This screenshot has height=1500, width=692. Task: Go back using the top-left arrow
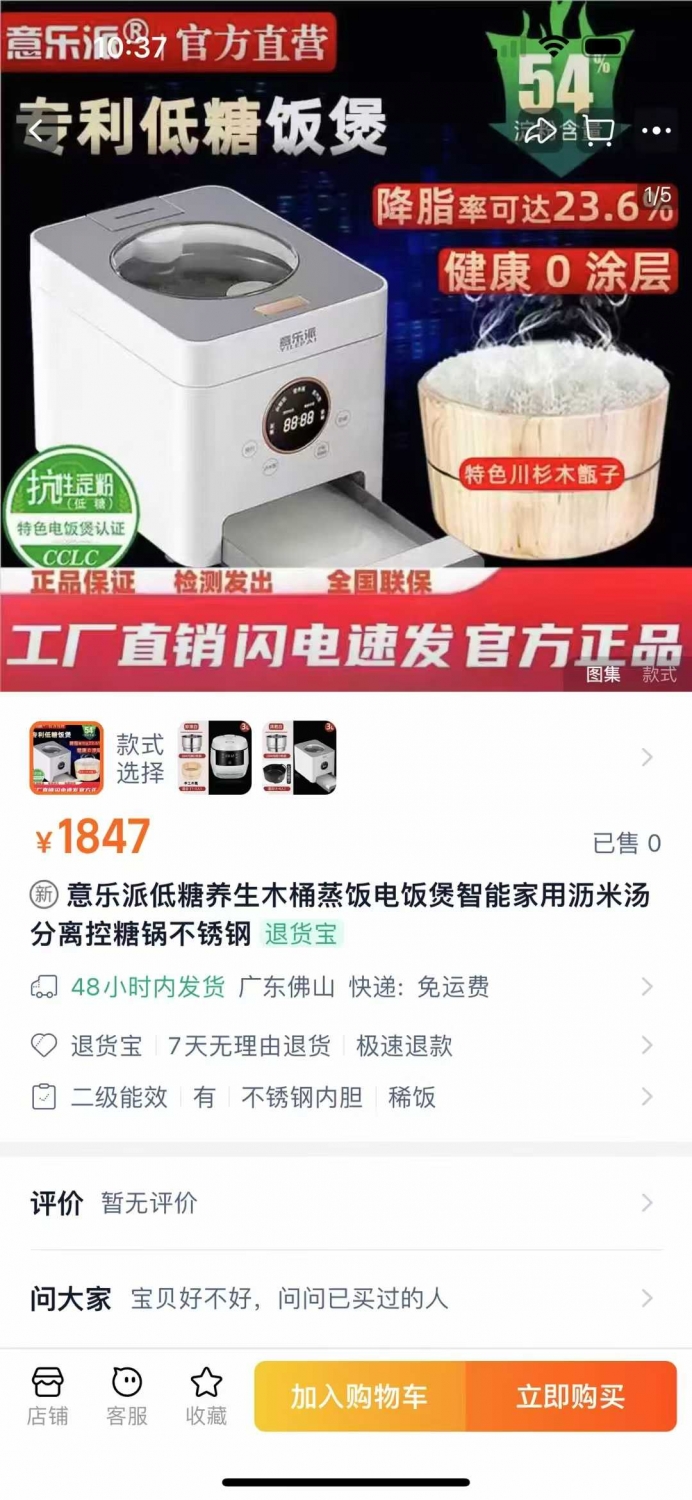(38, 131)
